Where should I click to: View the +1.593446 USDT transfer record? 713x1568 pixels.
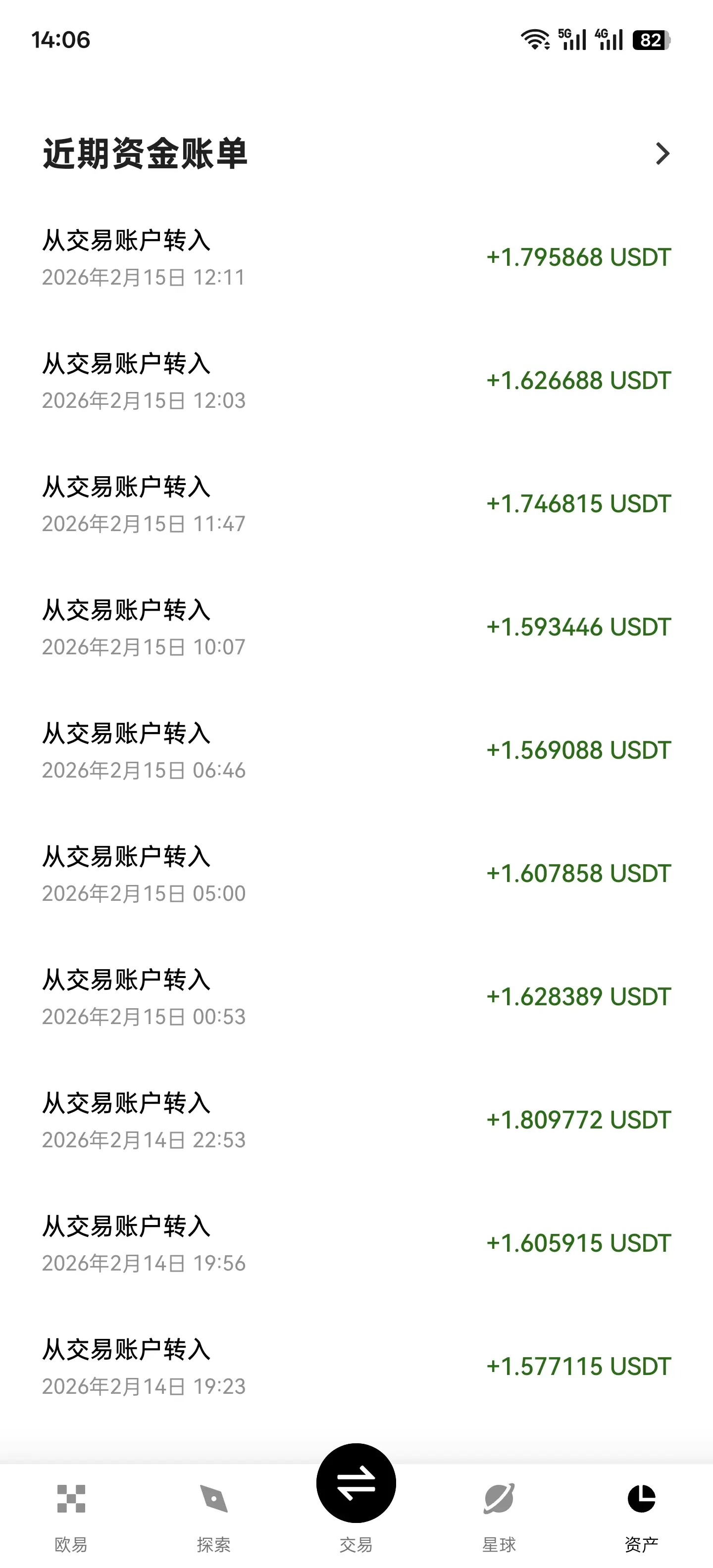[x=356, y=628]
